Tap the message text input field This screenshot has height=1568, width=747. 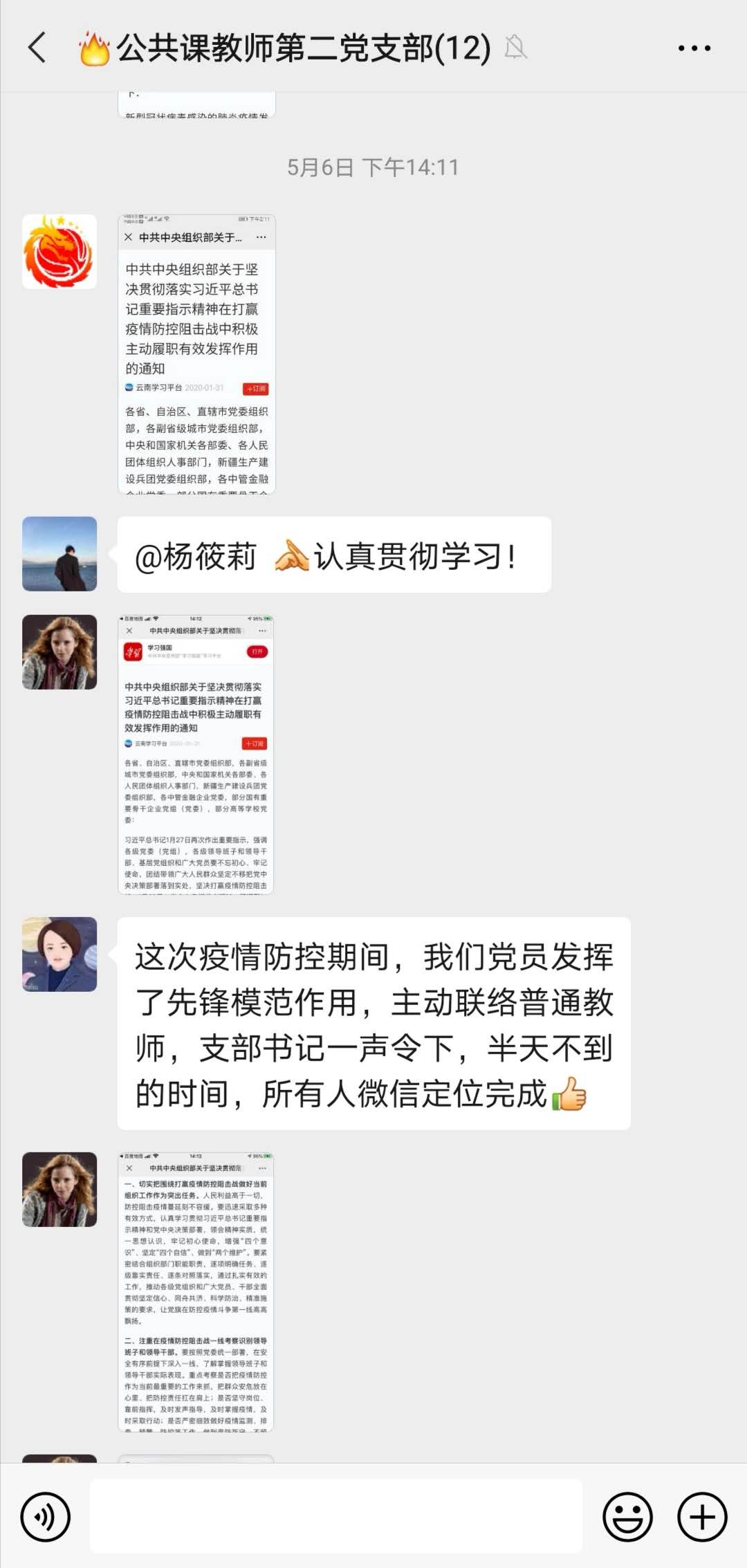336,1515
